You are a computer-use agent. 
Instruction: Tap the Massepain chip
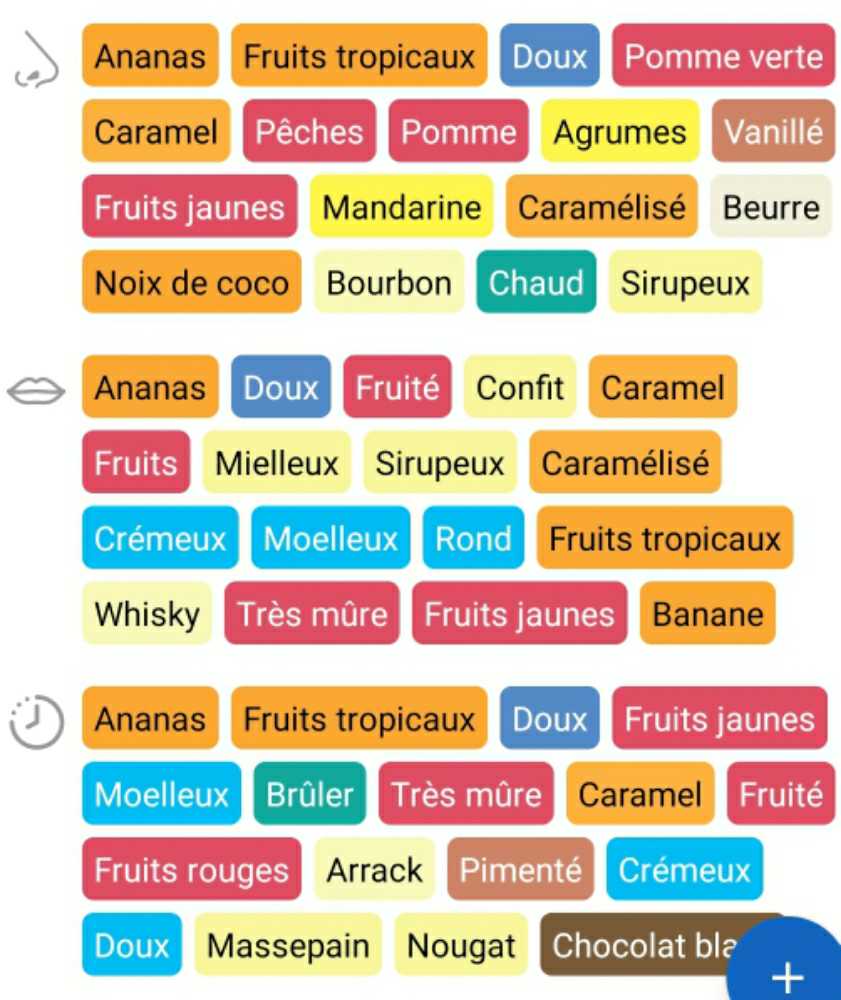288,945
